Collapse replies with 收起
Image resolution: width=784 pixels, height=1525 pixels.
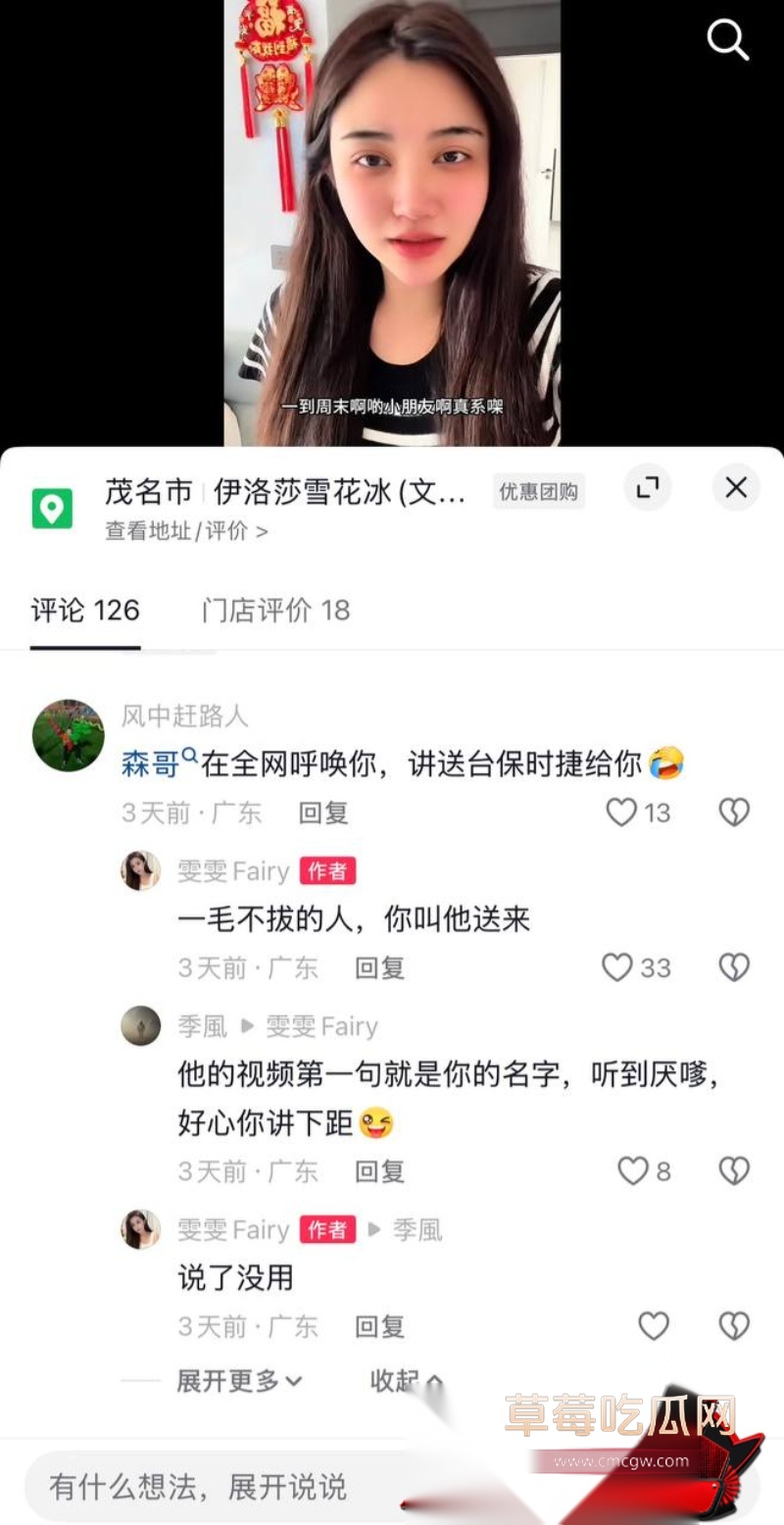tap(406, 1382)
